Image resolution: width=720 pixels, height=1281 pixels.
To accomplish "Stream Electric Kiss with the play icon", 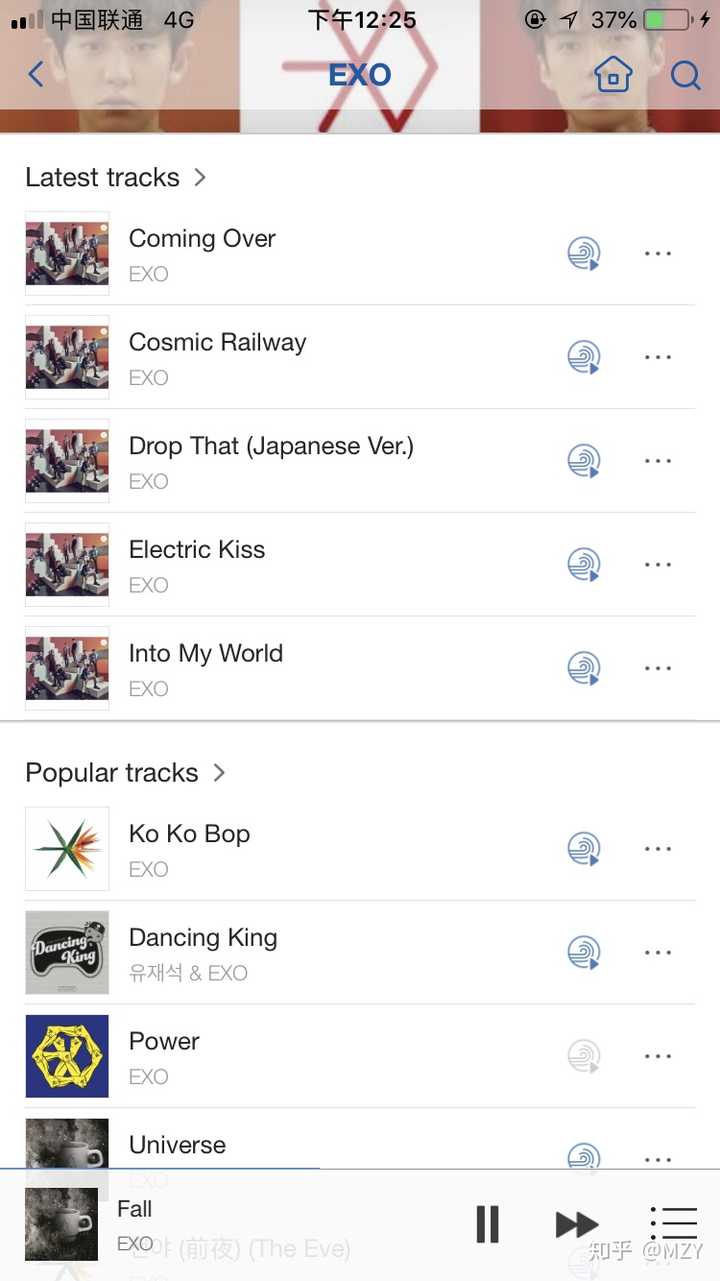I will click(584, 564).
